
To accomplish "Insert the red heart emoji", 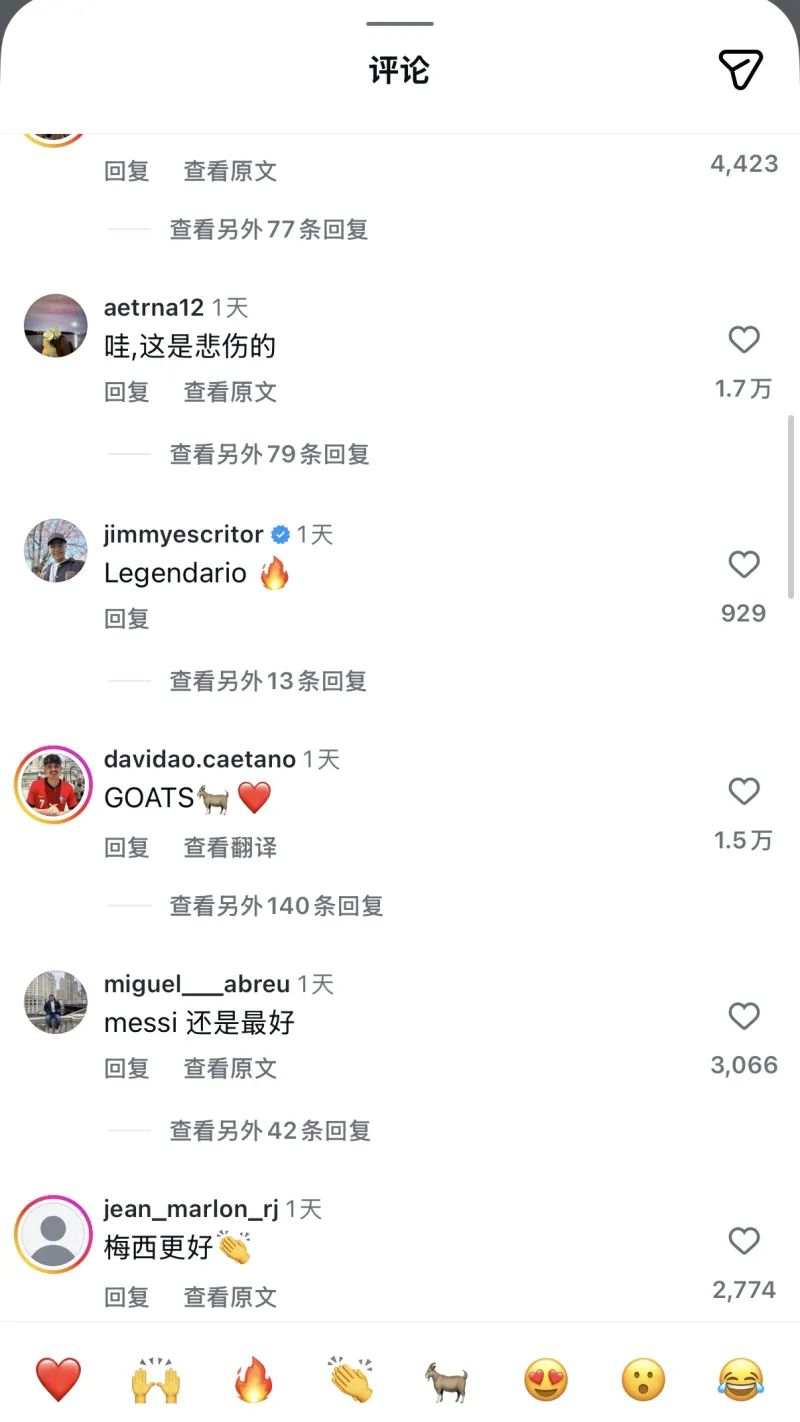I will tap(58, 1380).
